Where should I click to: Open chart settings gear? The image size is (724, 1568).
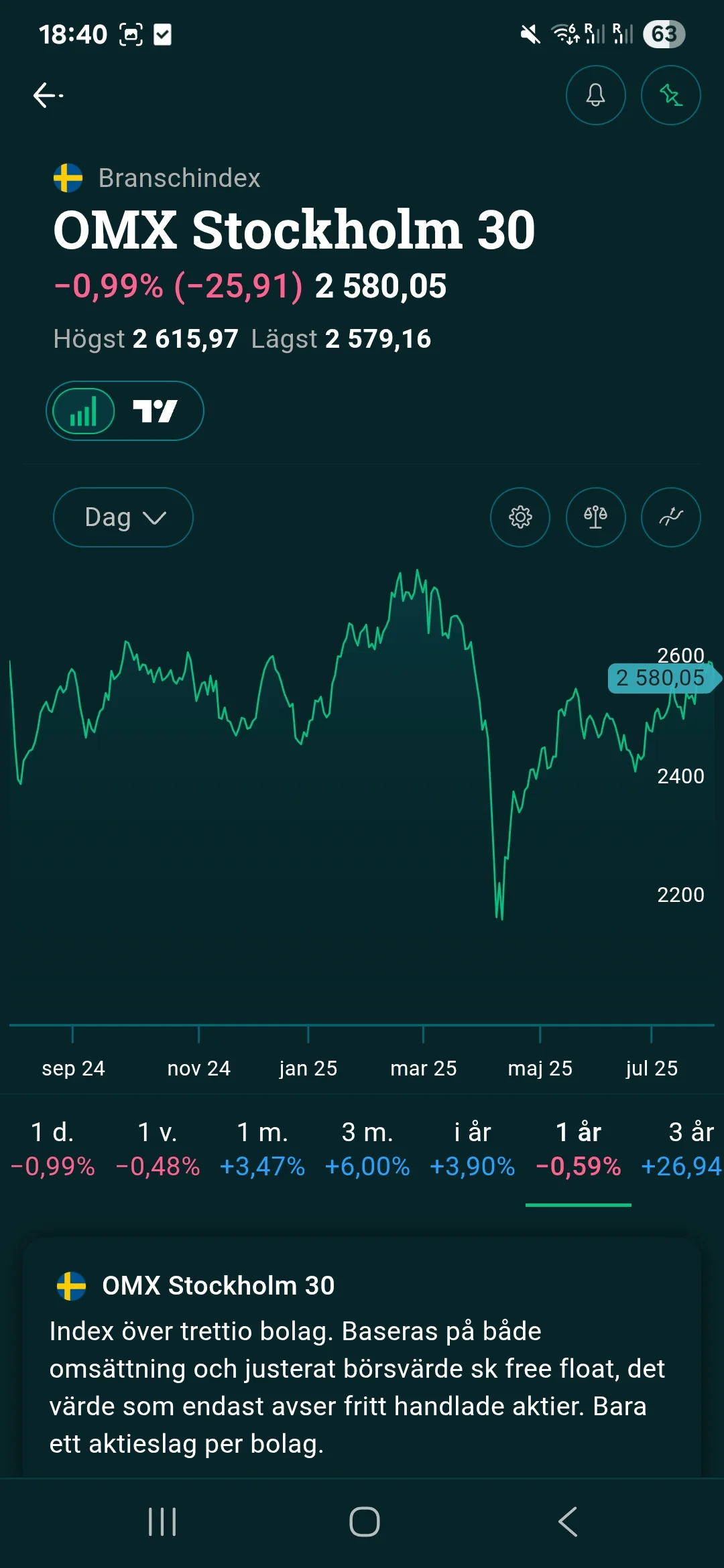click(x=520, y=517)
